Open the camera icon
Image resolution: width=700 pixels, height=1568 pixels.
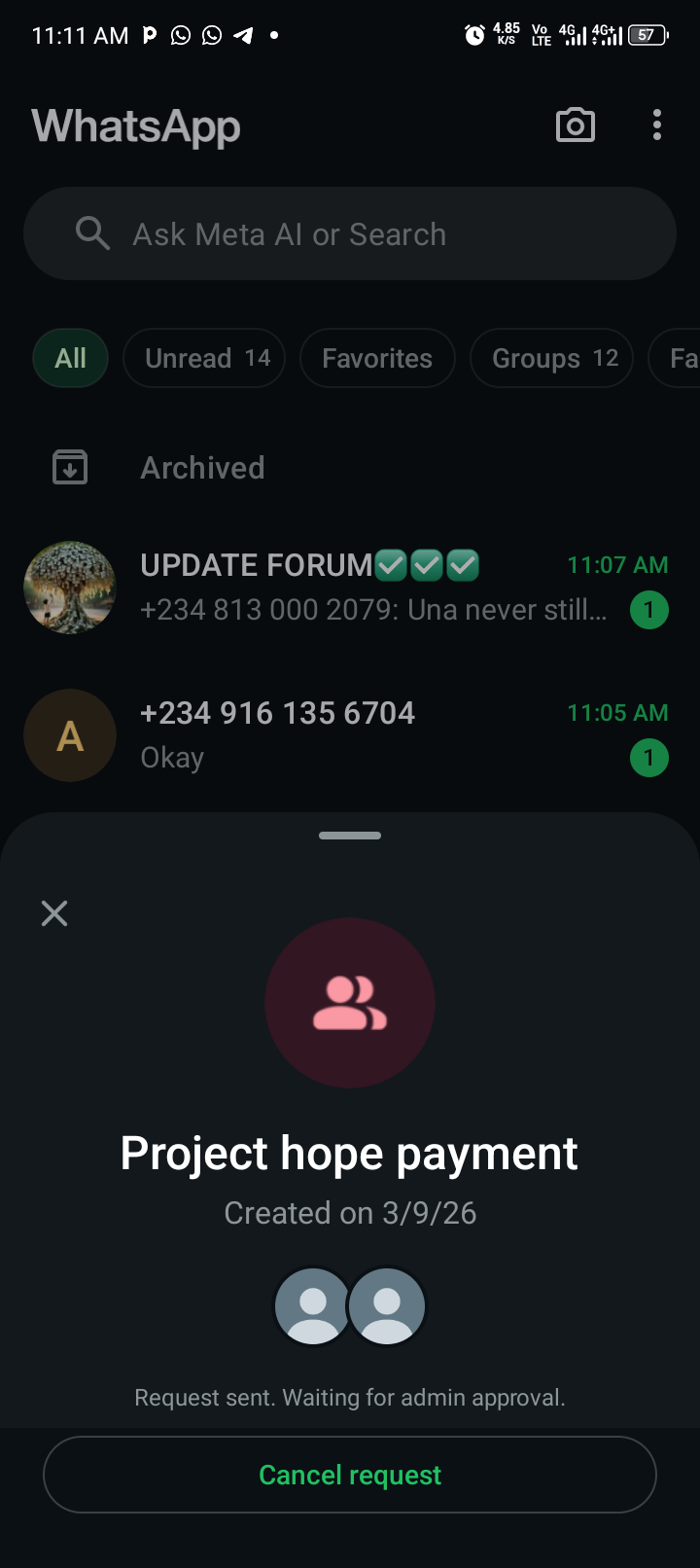click(576, 125)
